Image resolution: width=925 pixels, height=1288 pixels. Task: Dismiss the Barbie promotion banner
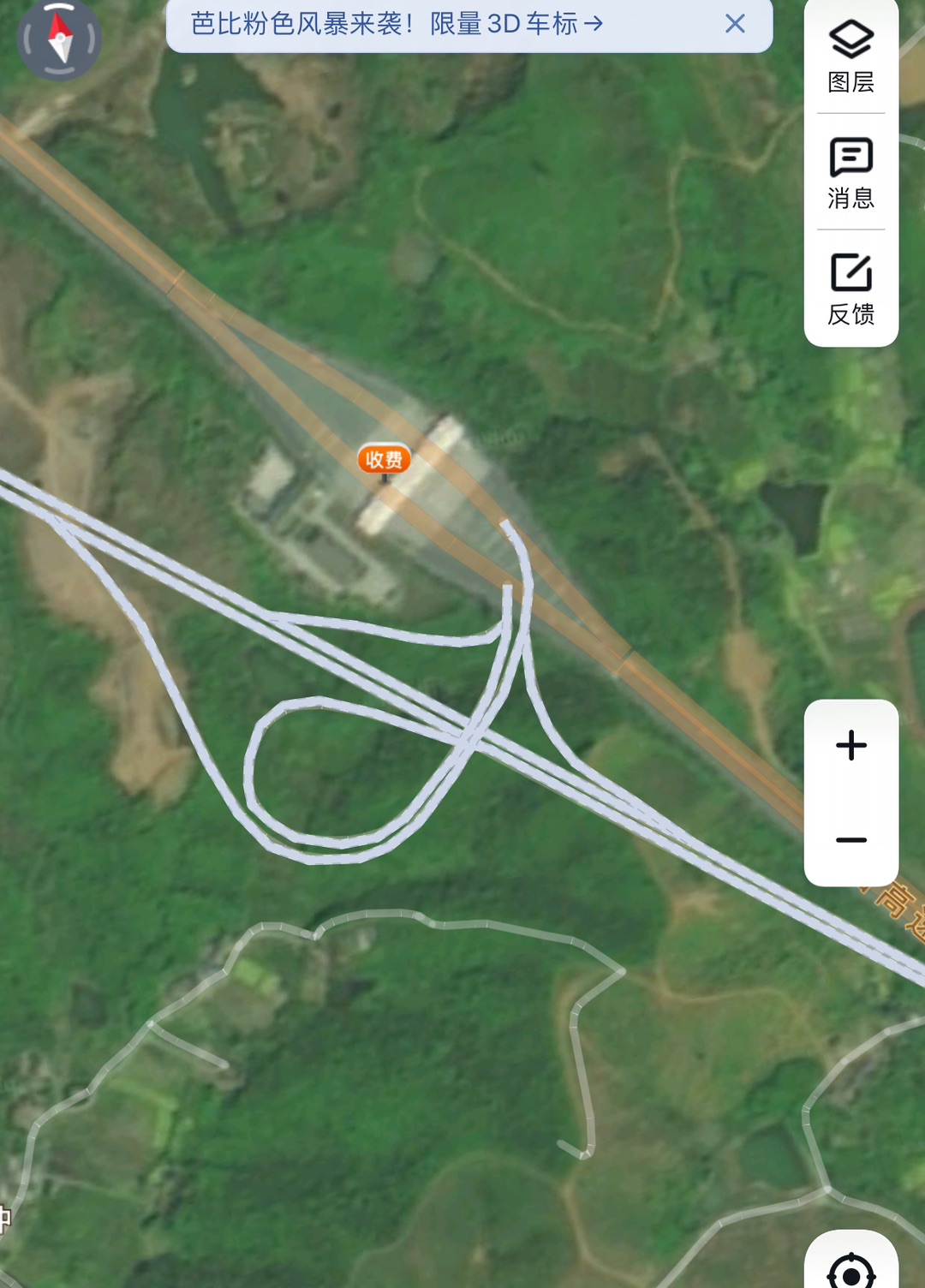click(735, 24)
